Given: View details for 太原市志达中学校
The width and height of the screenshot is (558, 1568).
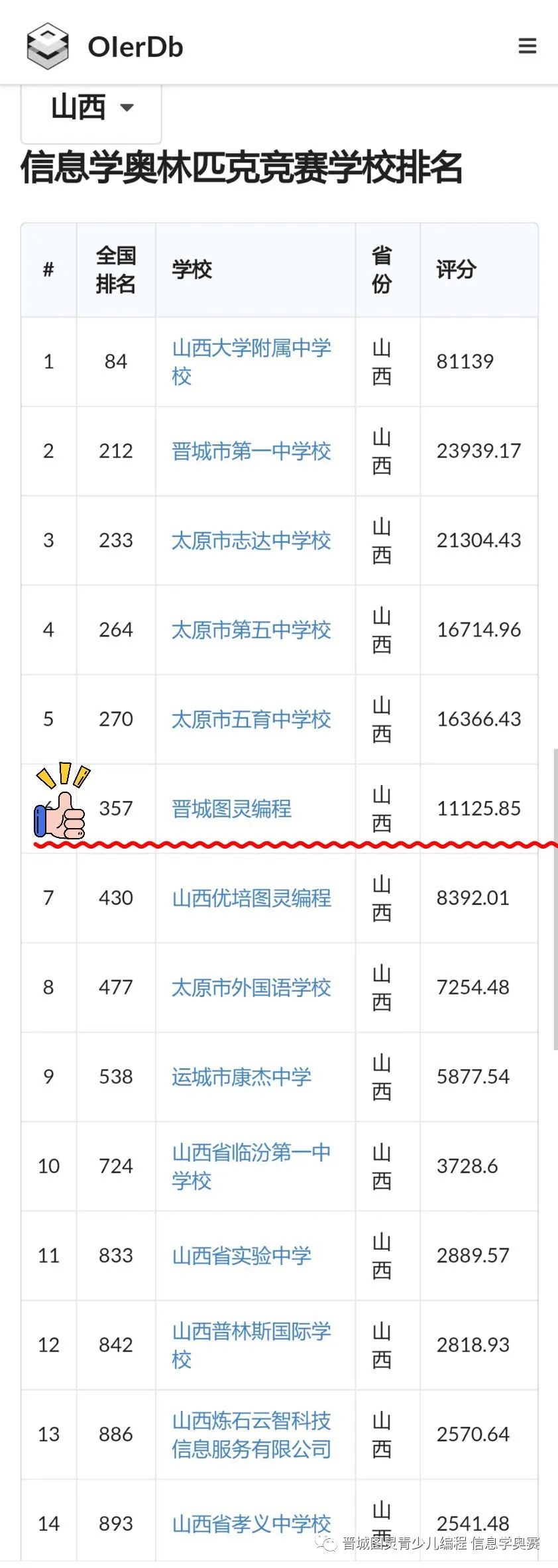Looking at the screenshot, I should pyautogui.click(x=251, y=540).
